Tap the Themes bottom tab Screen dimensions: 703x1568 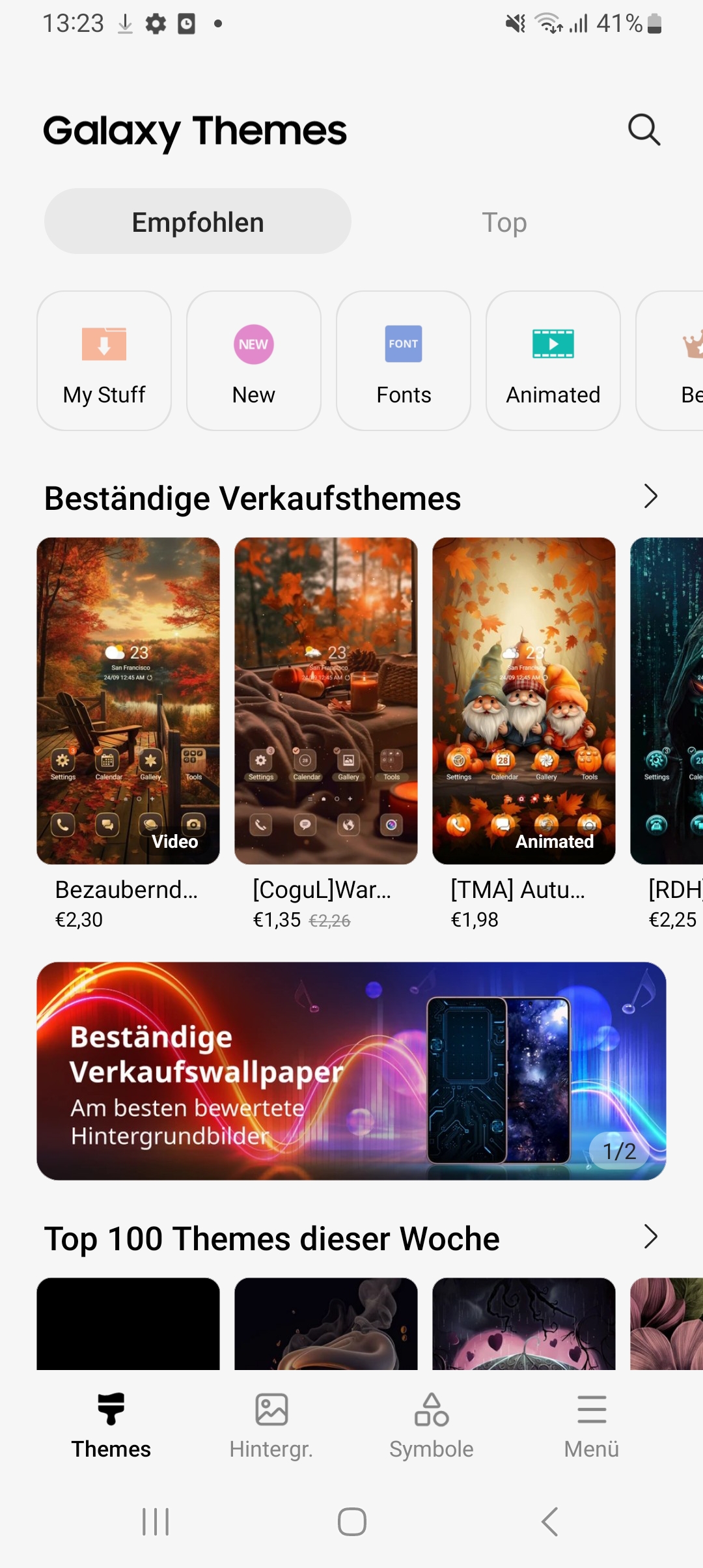111,1426
